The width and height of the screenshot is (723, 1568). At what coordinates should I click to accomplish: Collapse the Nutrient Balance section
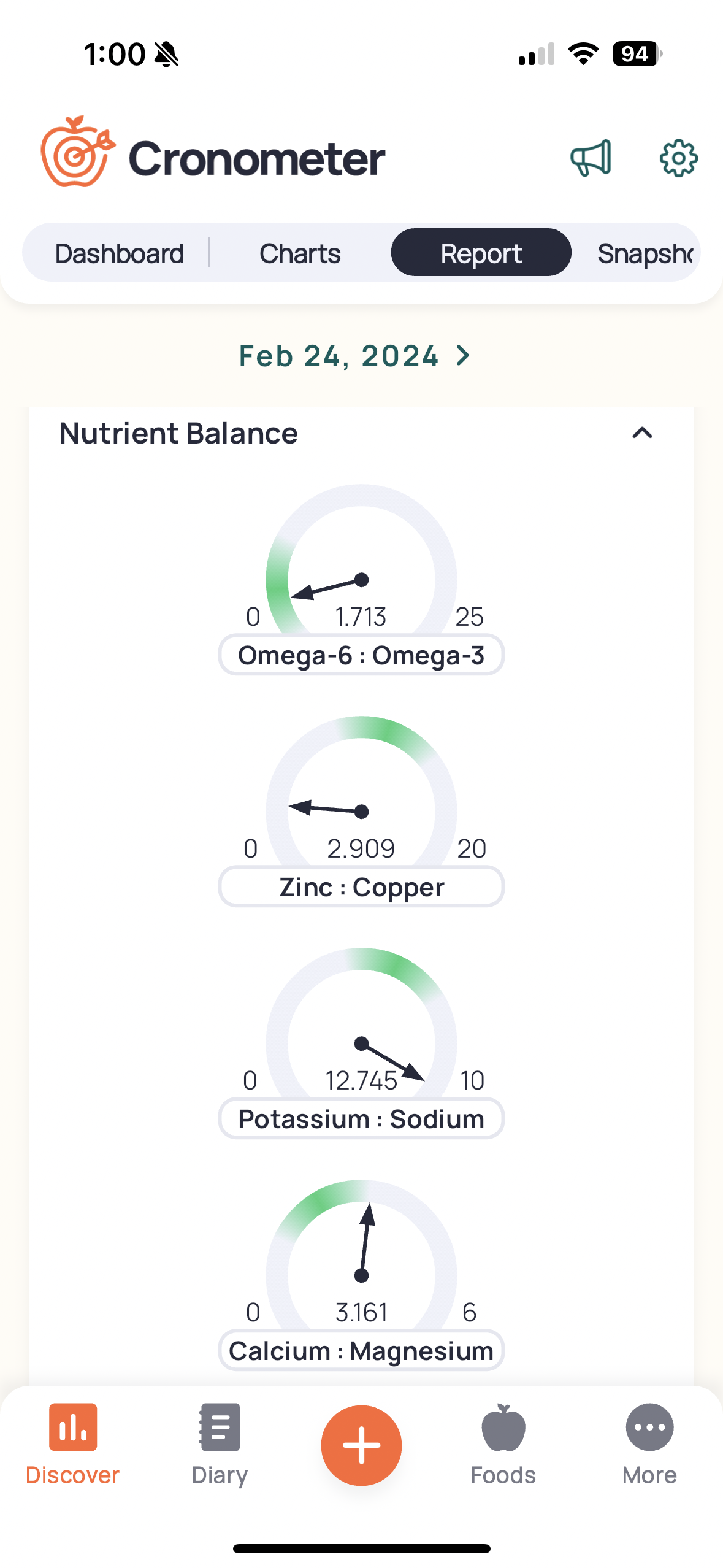(x=642, y=433)
